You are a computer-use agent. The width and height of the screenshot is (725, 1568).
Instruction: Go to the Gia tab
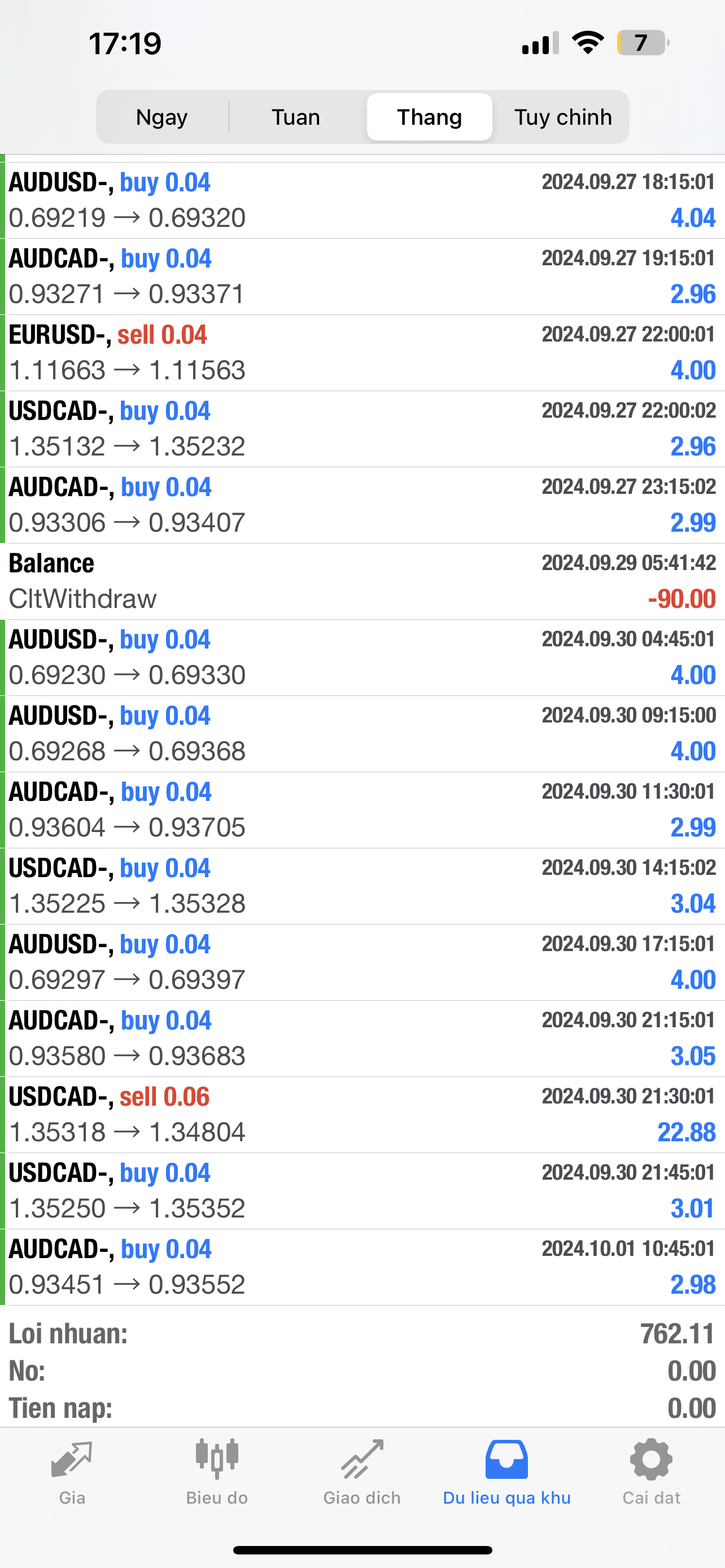point(72,1472)
